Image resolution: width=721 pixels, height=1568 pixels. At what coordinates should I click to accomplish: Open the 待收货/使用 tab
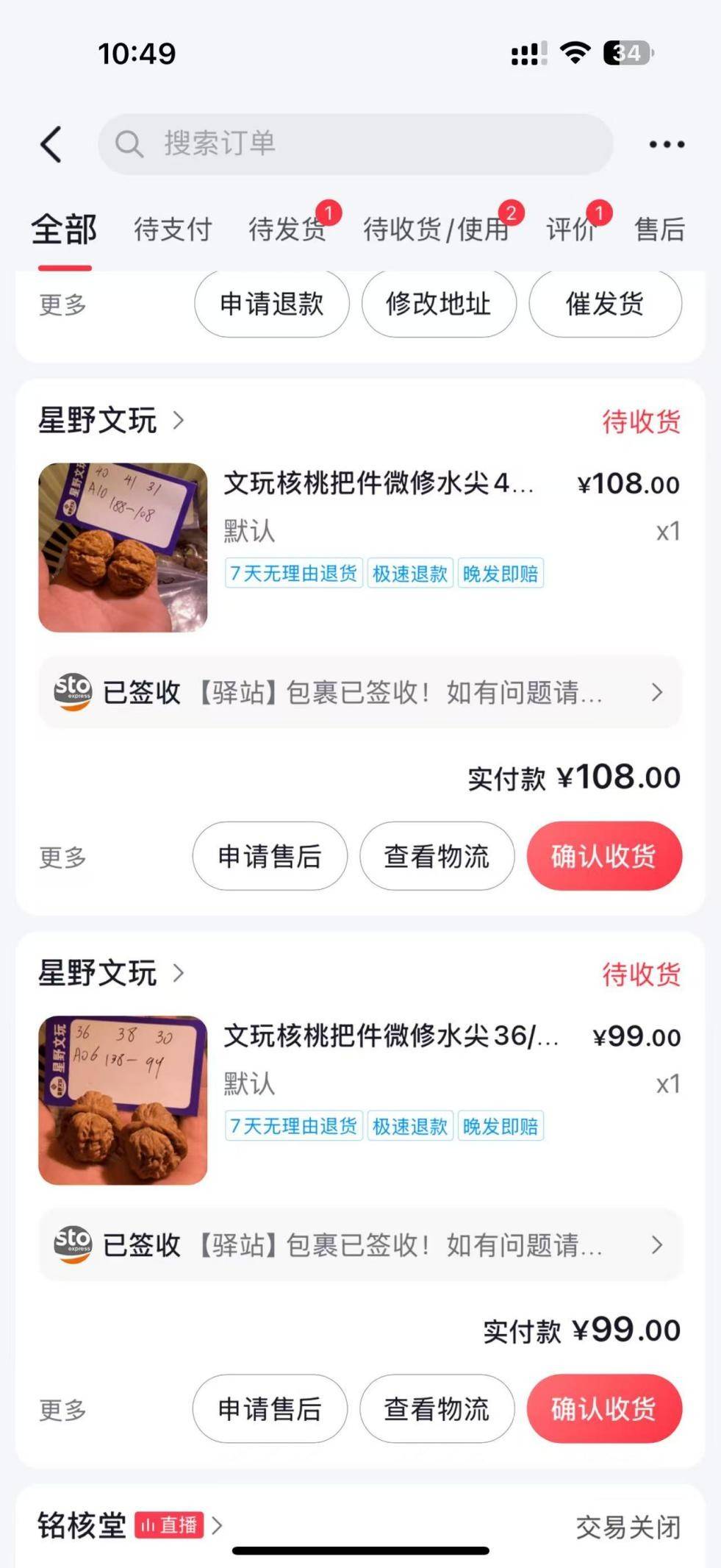(x=436, y=229)
